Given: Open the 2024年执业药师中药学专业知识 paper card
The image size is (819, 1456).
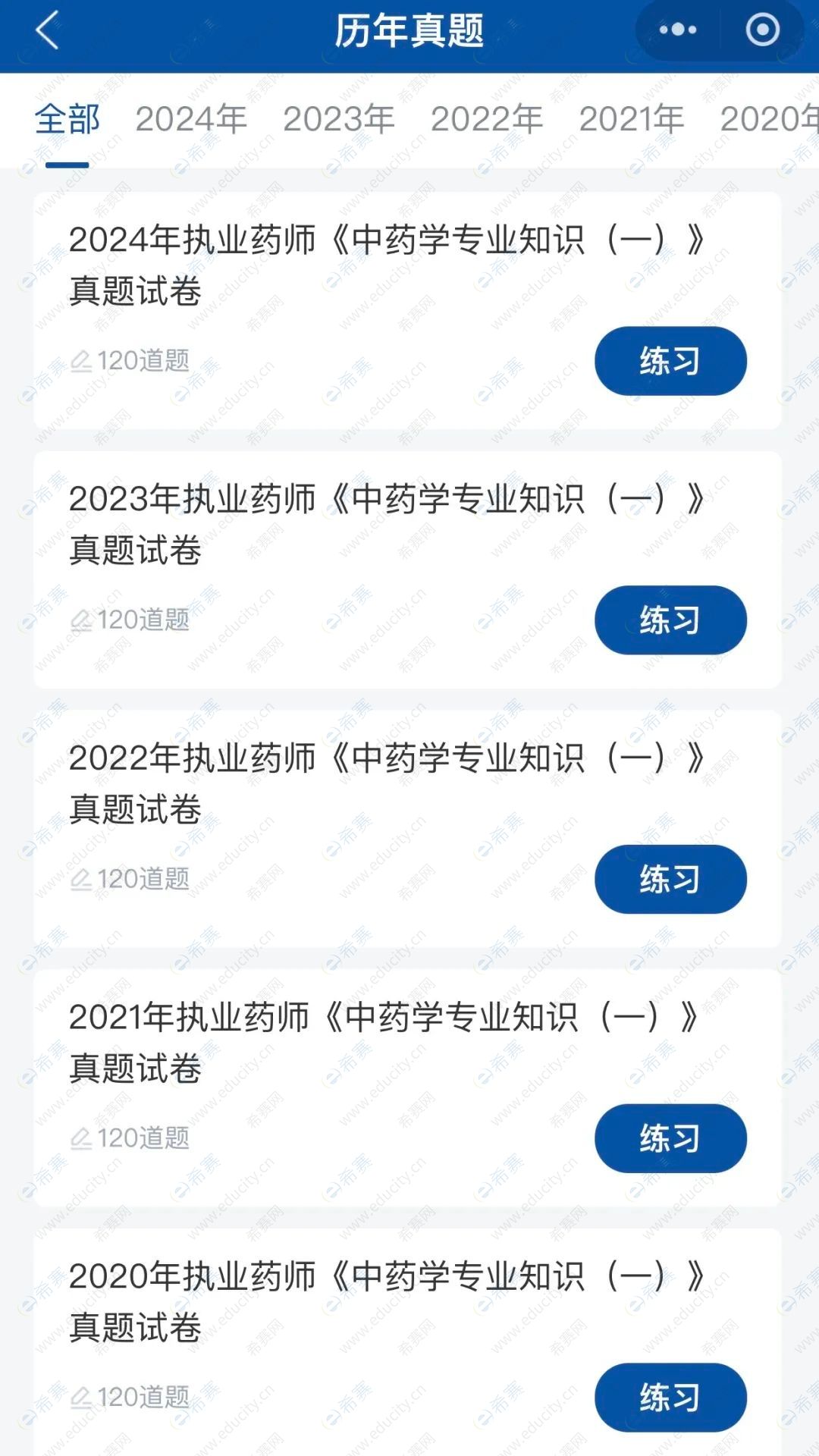Looking at the screenshot, I should point(407,311).
